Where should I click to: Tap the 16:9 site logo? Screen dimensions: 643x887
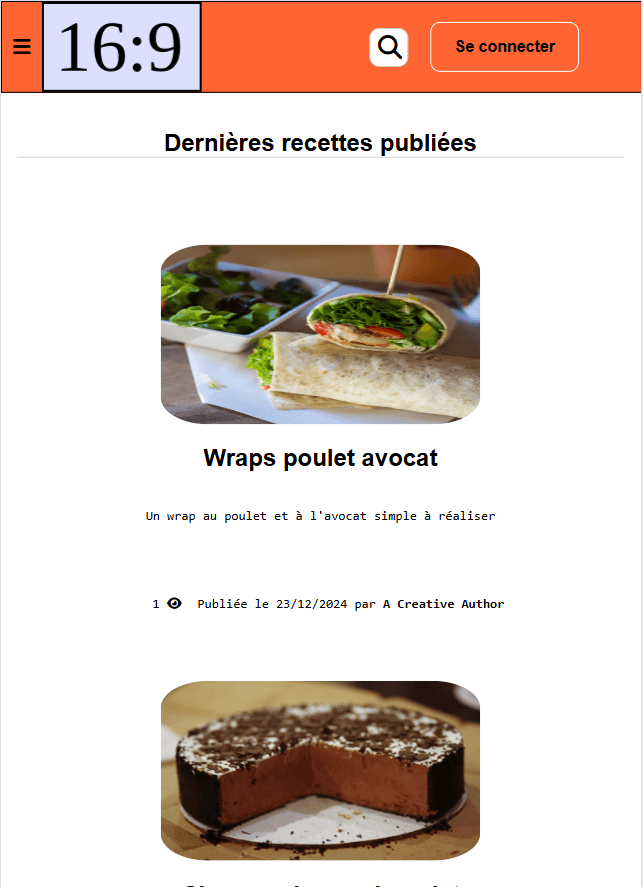click(x=121, y=47)
